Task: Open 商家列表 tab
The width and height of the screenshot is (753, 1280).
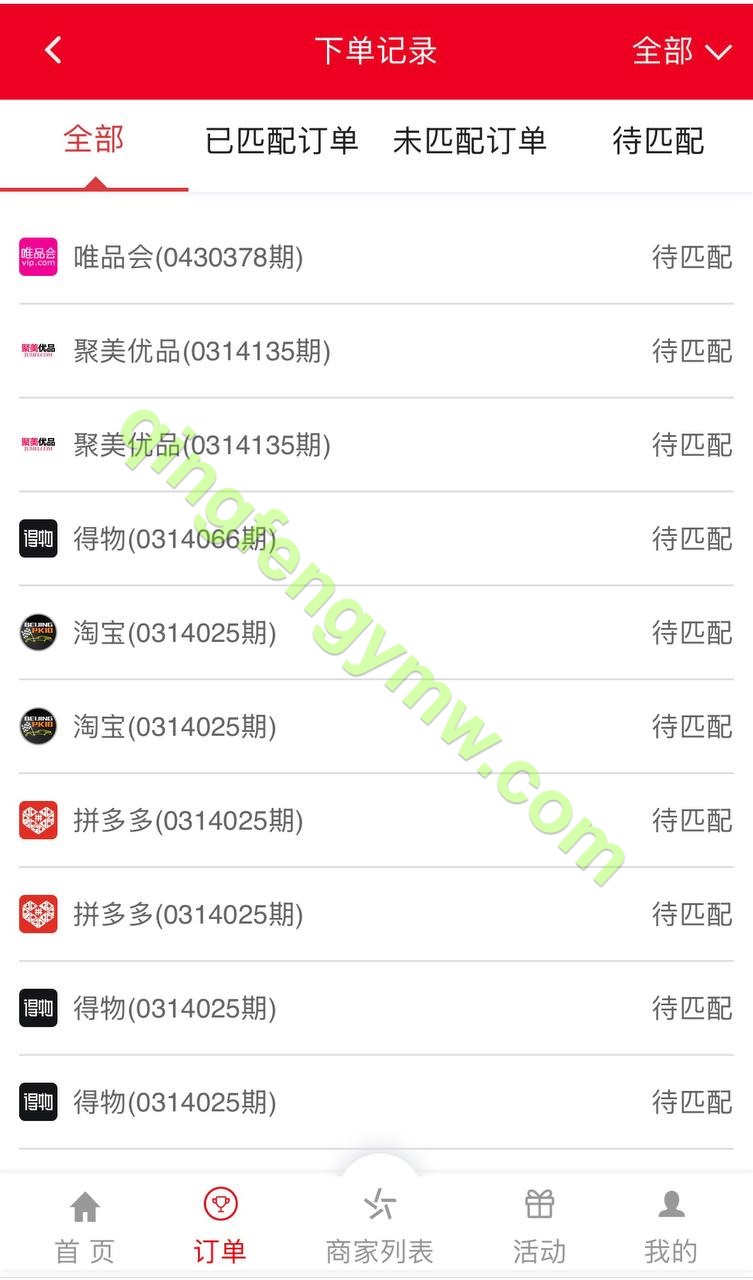Action: click(x=379, y=1226)
